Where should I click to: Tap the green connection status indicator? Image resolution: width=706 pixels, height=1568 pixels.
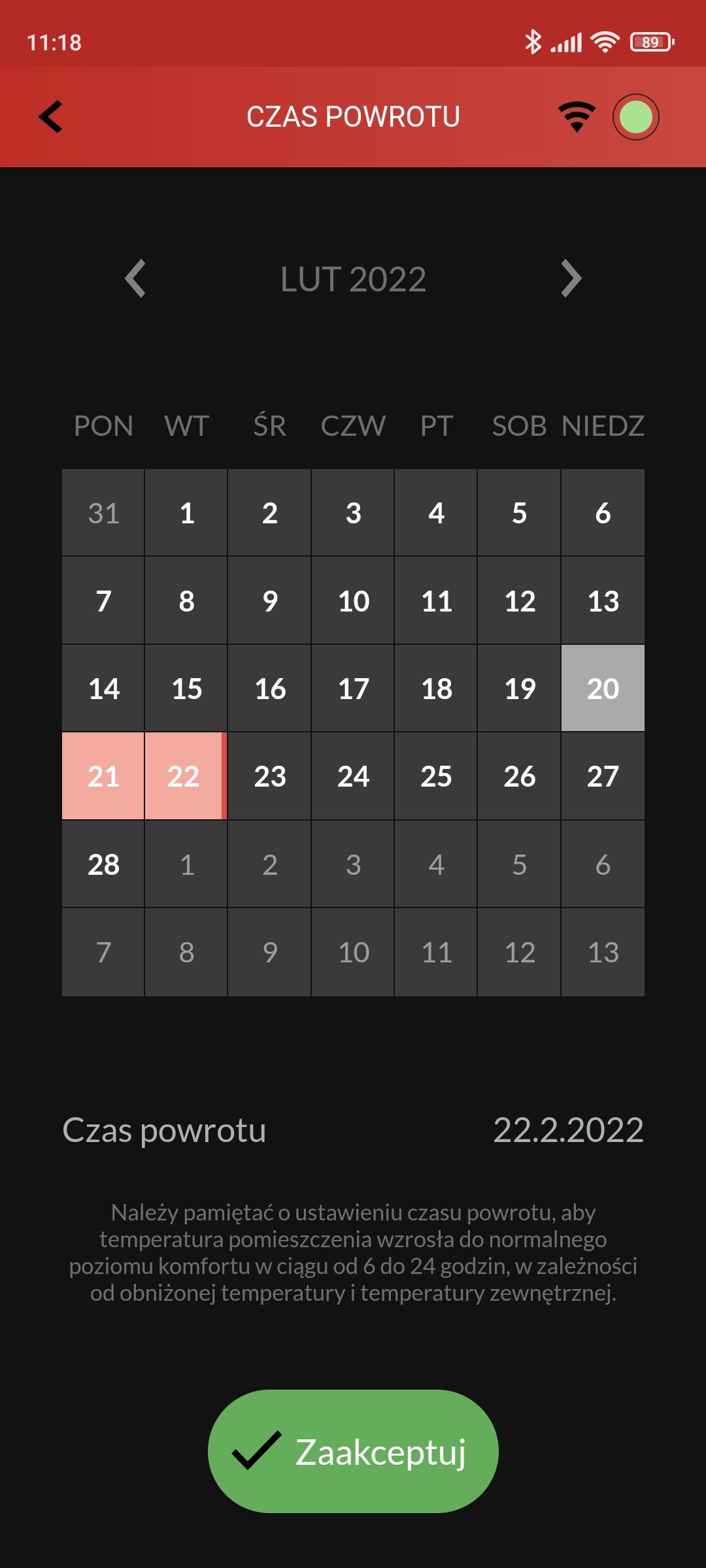click(635, 117)
